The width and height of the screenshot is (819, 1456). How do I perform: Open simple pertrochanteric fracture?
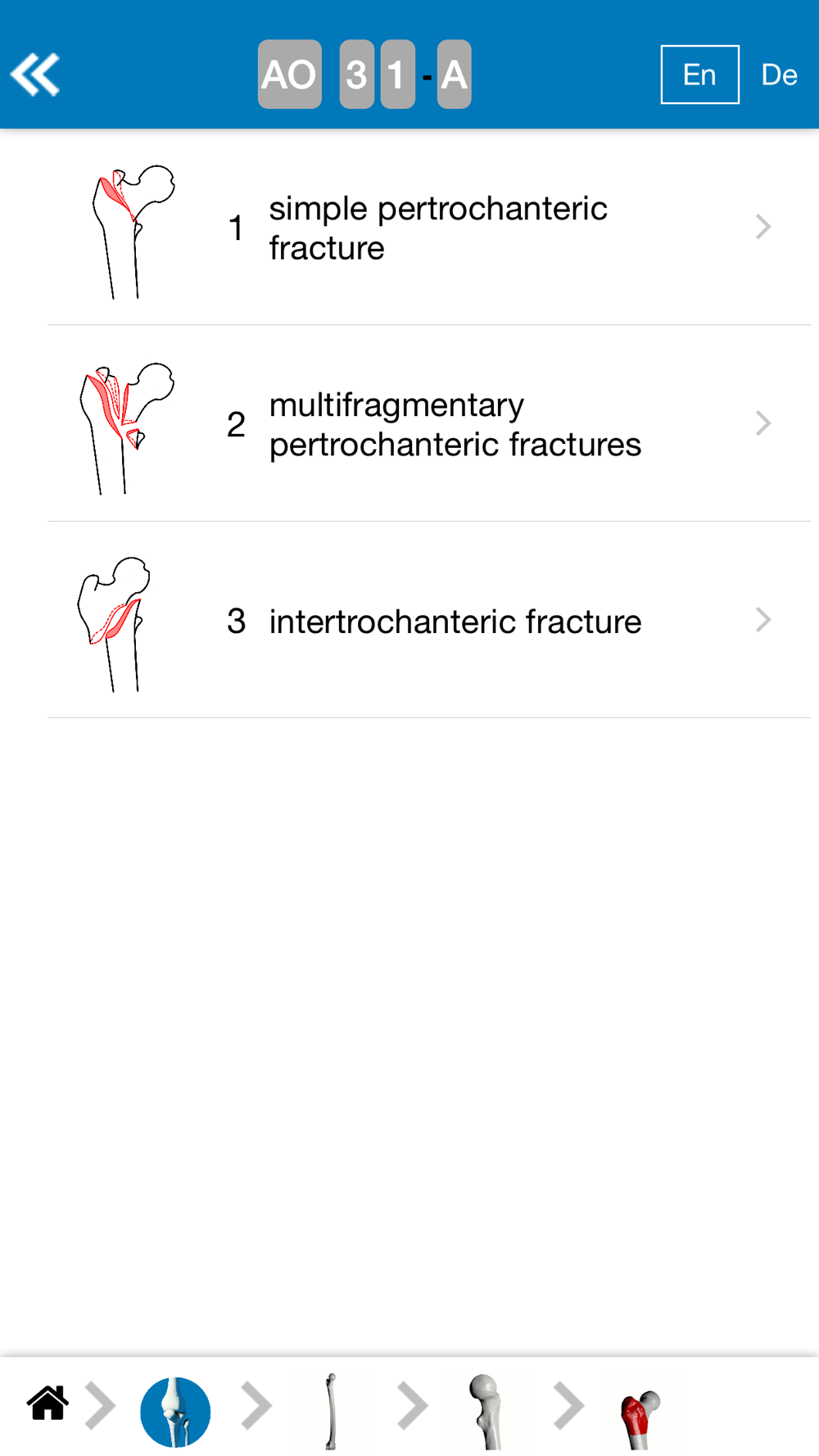pyautogui.click(x=429, y=228)
